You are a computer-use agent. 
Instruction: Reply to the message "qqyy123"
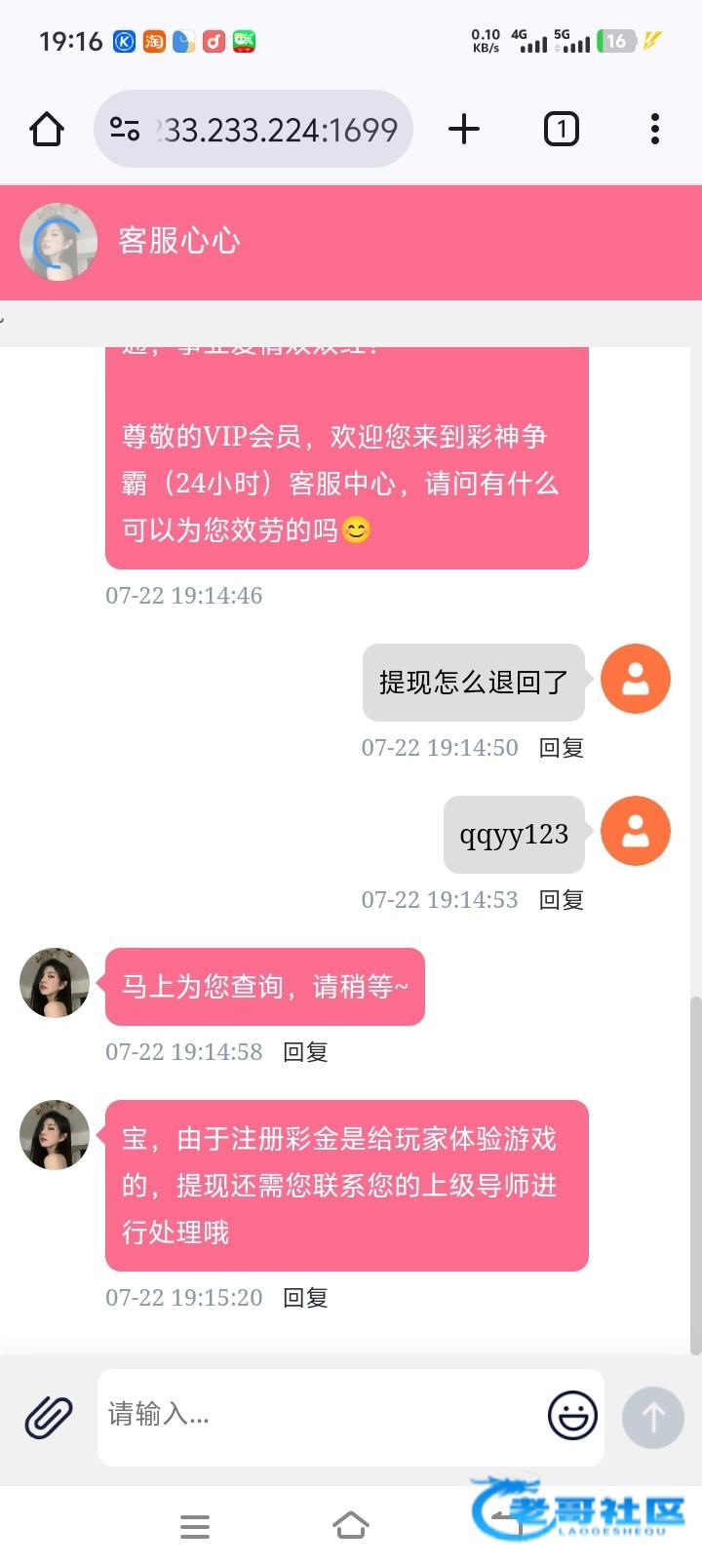(x=562, y=900)
